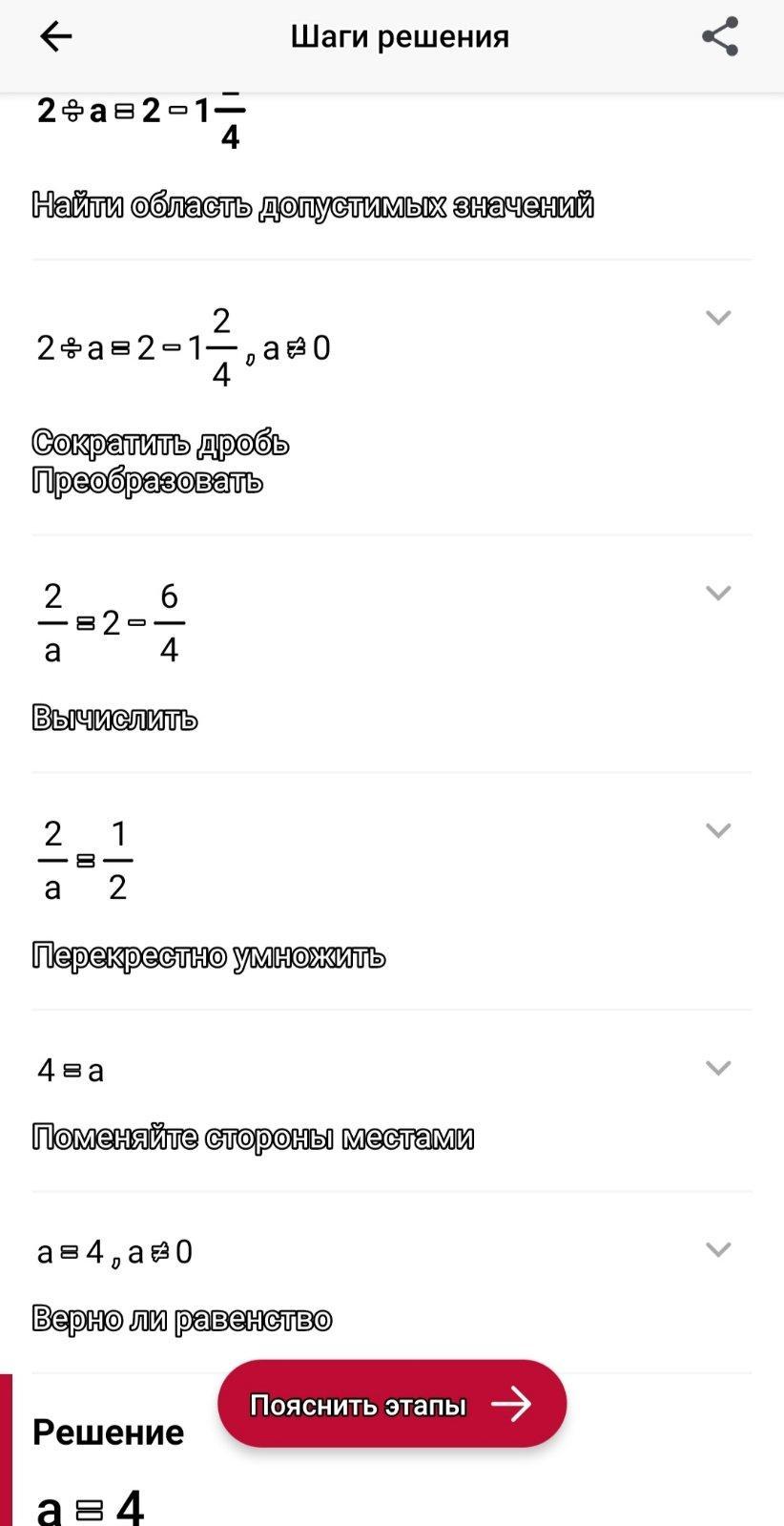This screenshot has height=1526, width=784.
Task: Expand the Вычислить step
Action: coord(718,593)
